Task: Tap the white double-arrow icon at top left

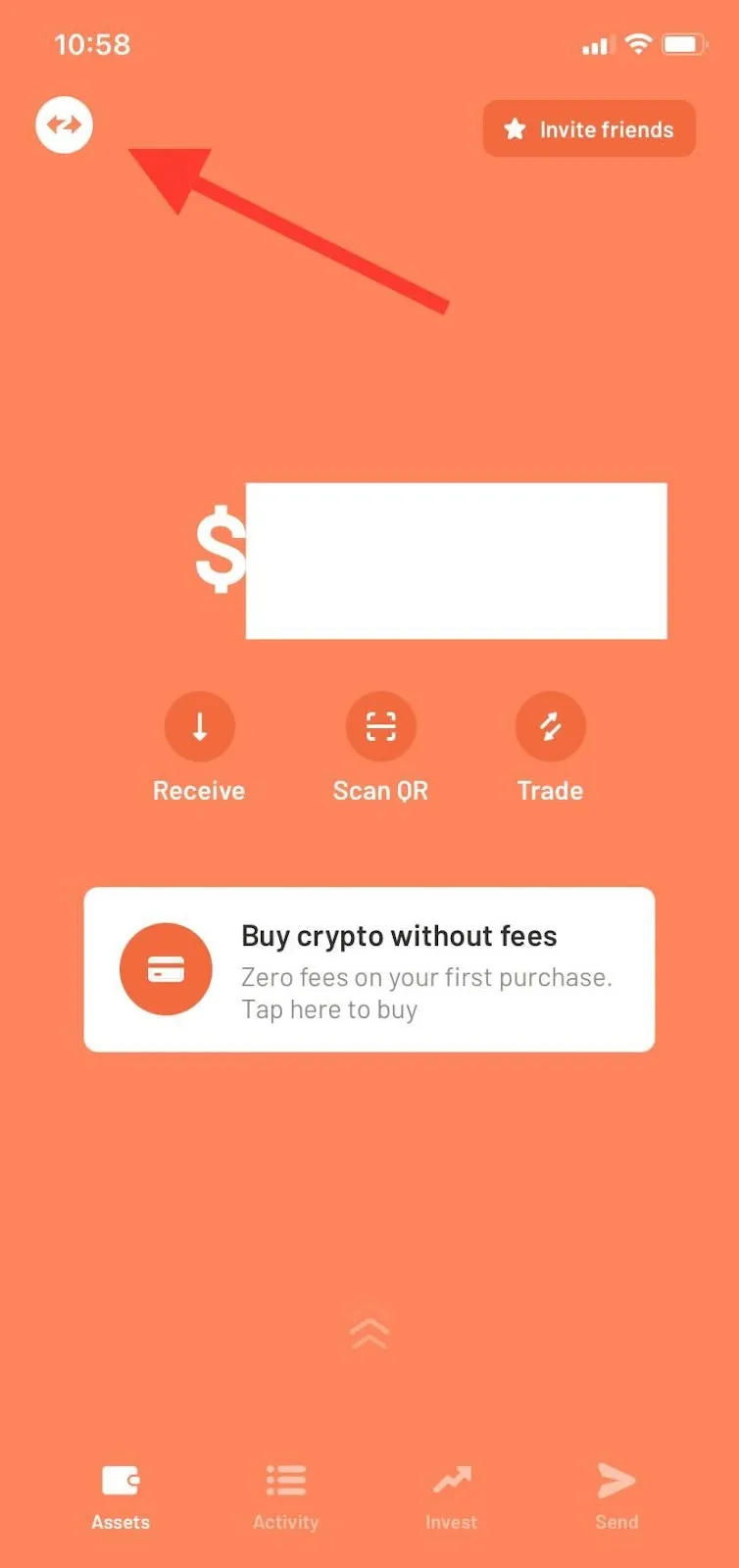Action: coord(65,125)
